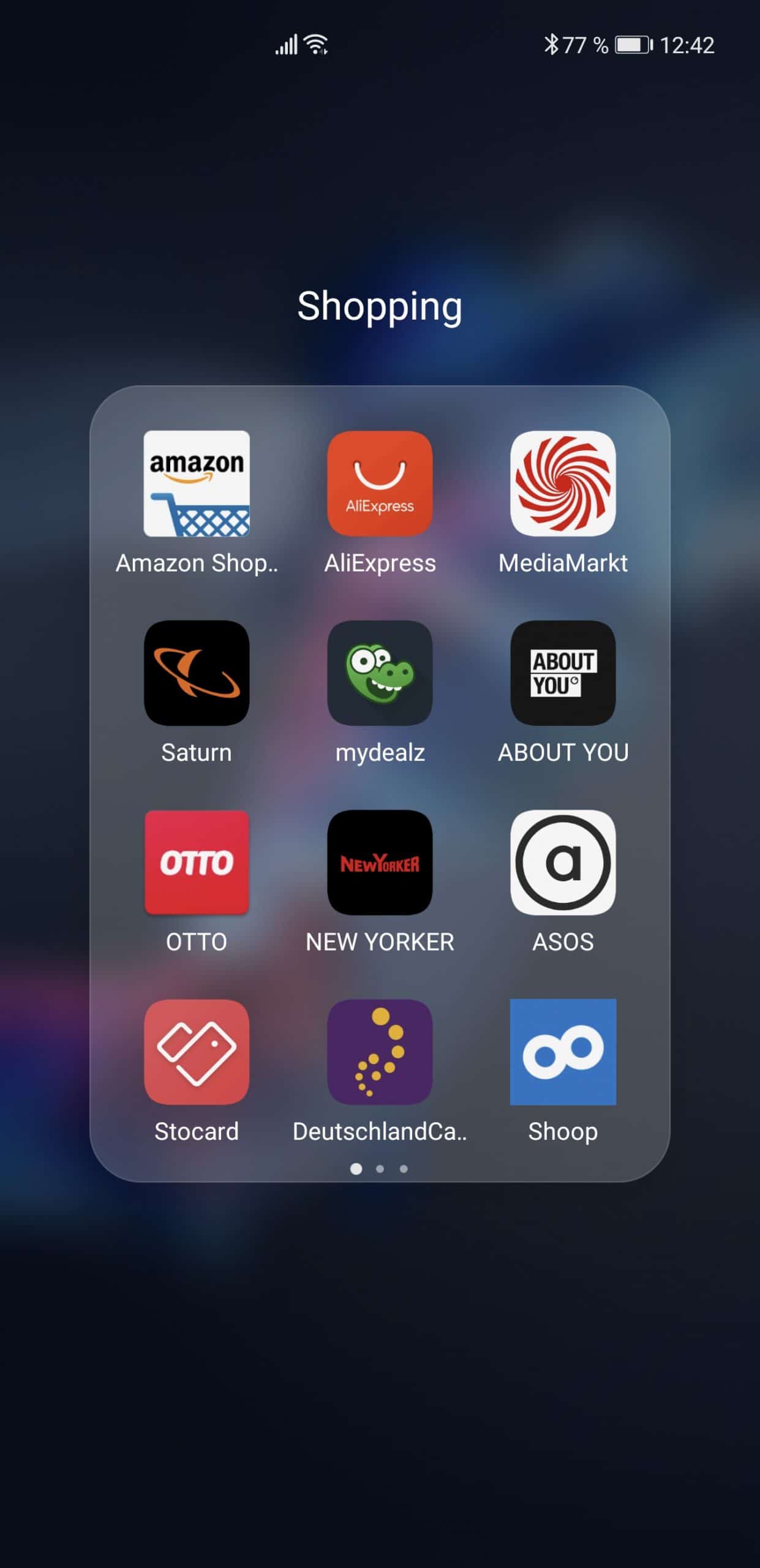Viewport: 760px width, 1568px height.
Task: Open the DeutschlandCard app
Action: 380,1052
